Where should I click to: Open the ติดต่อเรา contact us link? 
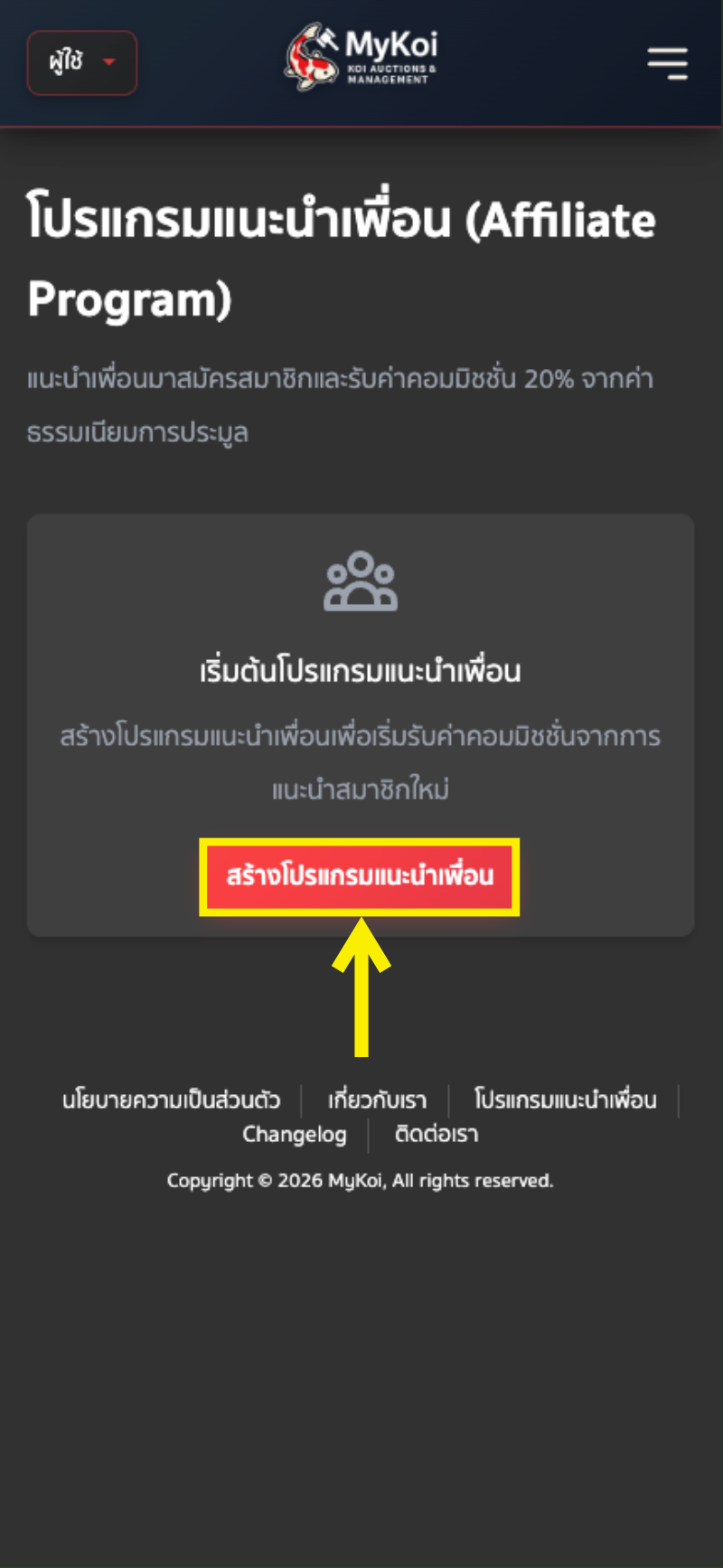pyautogui.click(x=437, y=1134)
